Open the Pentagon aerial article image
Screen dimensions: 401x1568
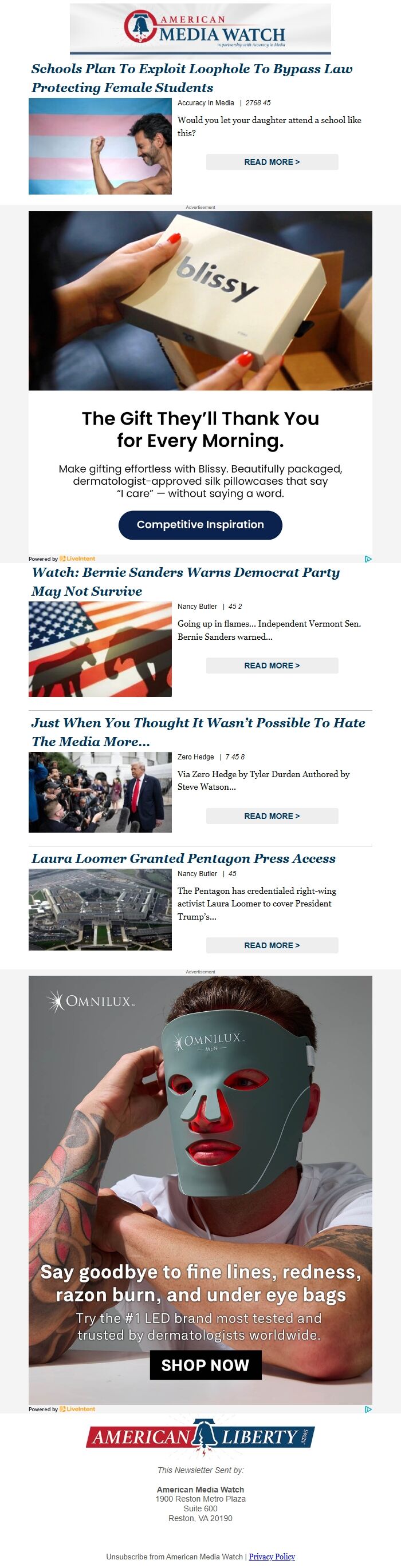tap(100, 909)
